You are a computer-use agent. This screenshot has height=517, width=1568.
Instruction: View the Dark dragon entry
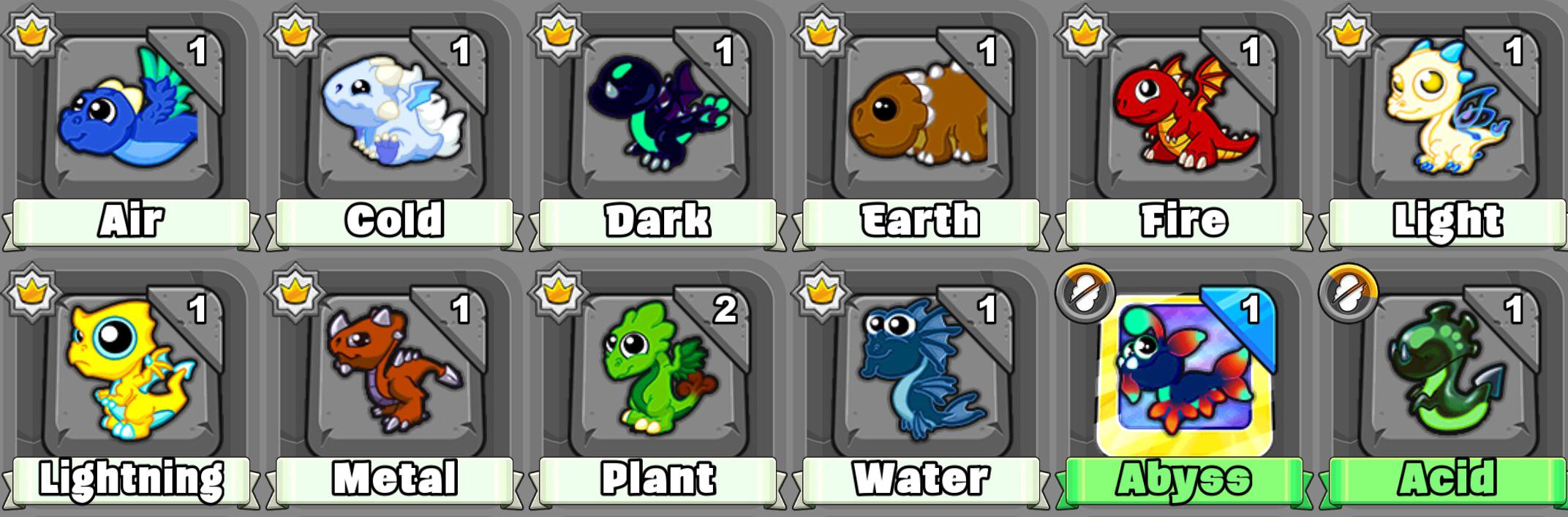tap(658, 117)
